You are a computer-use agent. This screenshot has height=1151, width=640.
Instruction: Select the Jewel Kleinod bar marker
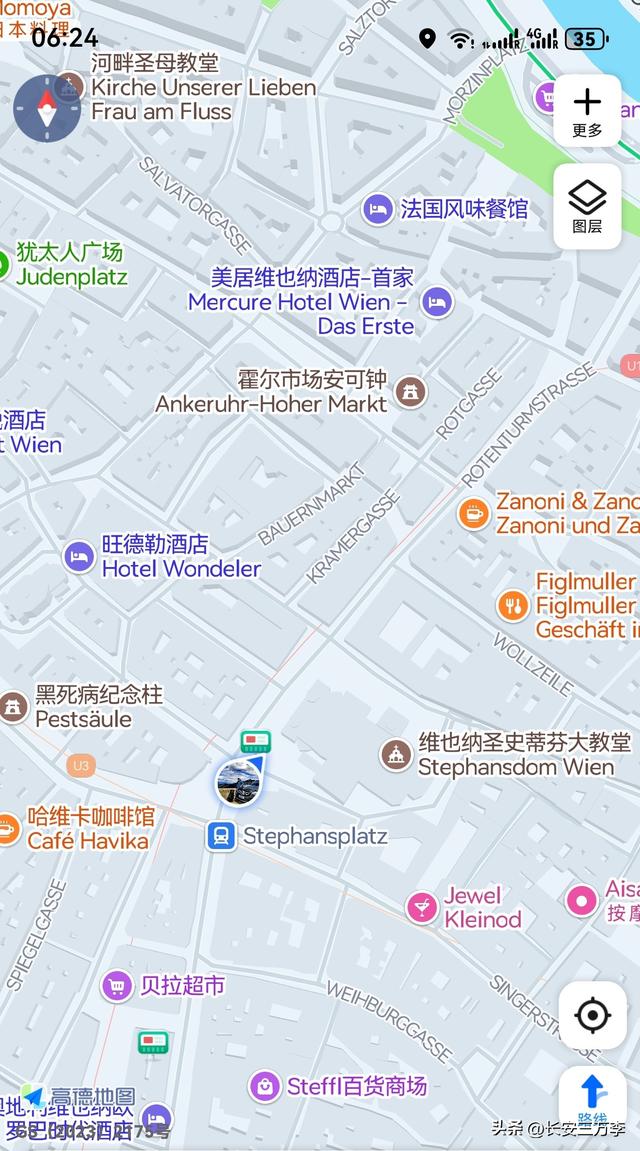pos(422,907)
